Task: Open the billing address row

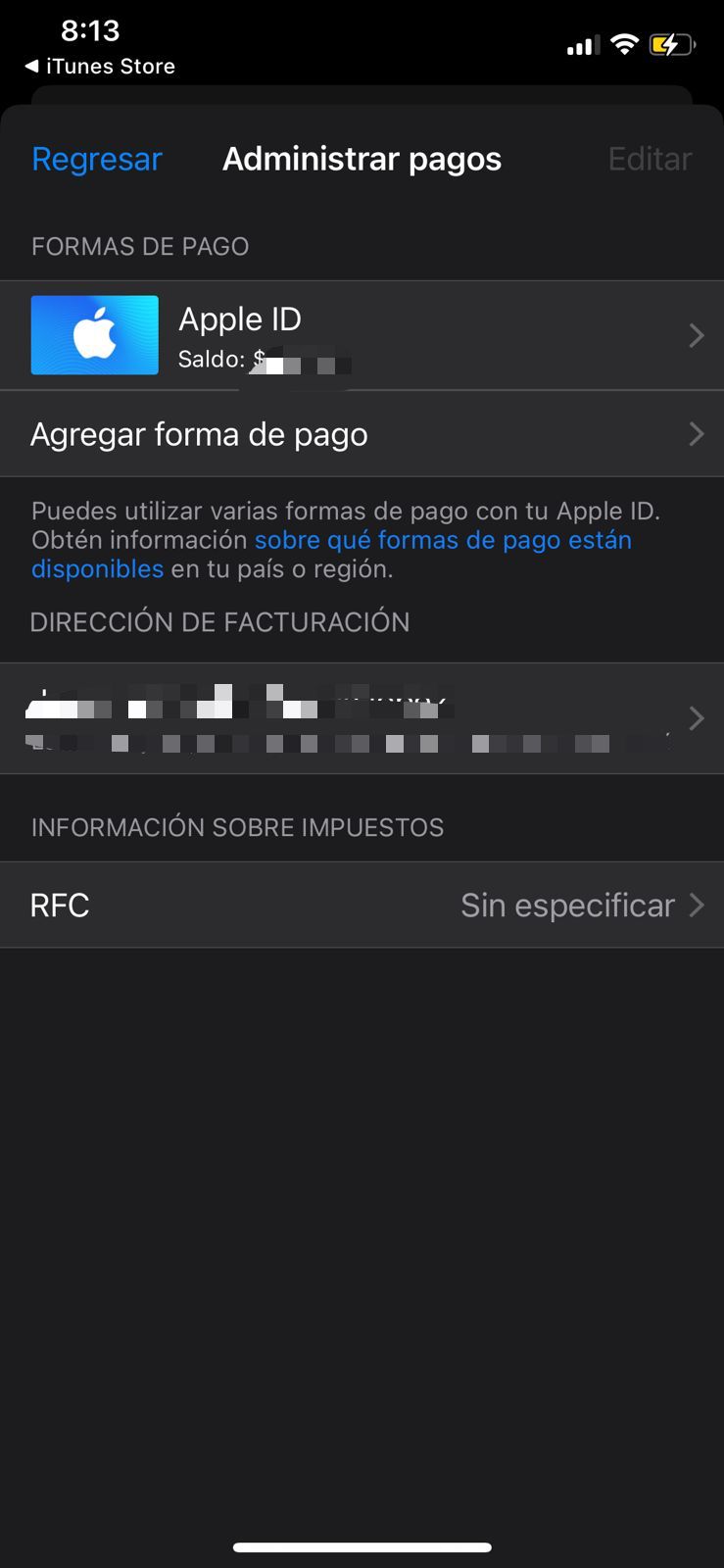Action: [x=362, y=718]
